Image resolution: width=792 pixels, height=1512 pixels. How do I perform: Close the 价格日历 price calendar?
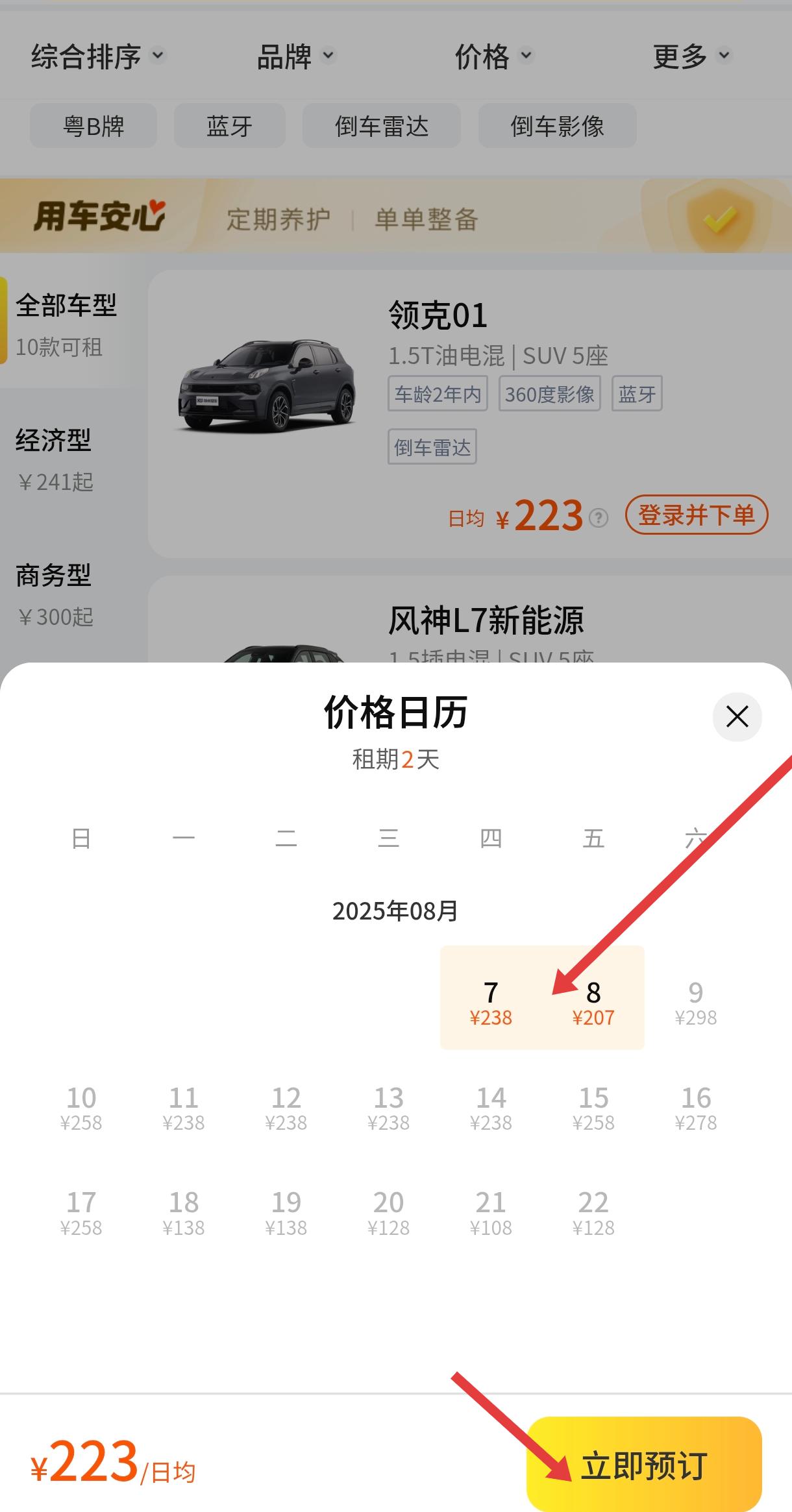click(x=737, y=716)
